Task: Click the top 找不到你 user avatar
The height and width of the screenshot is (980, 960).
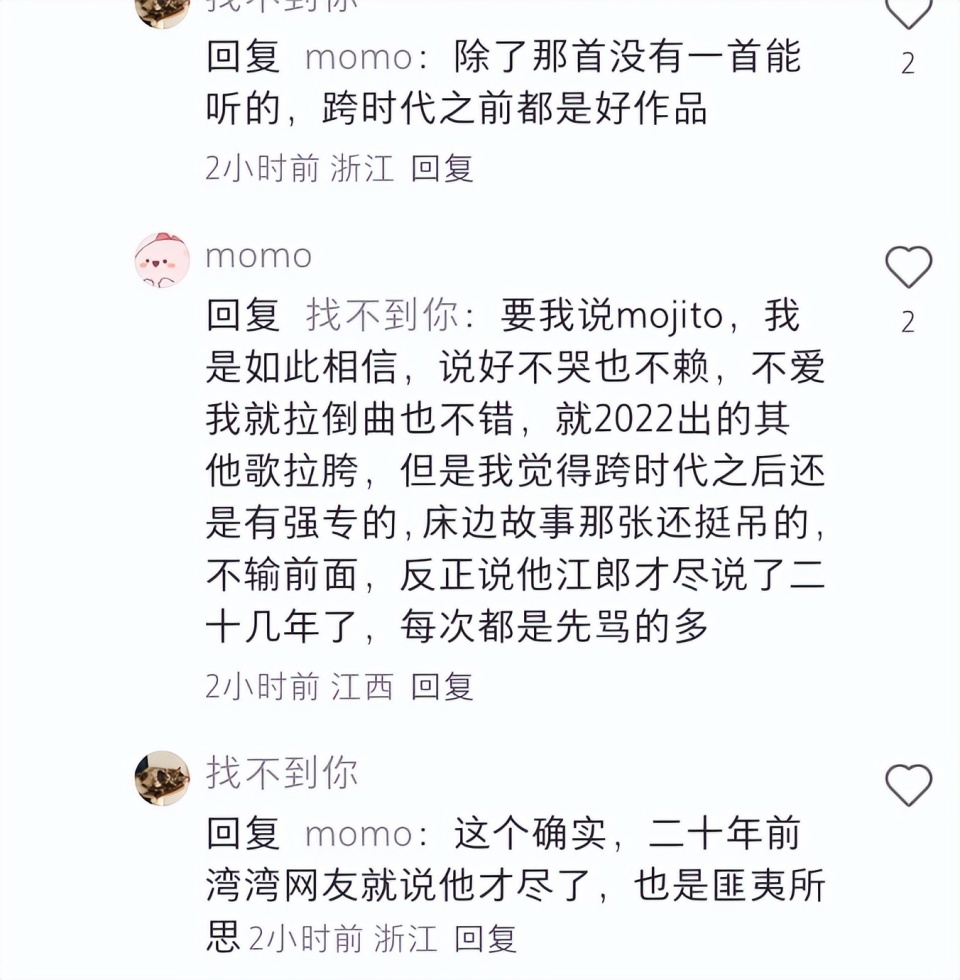Action: point(161,10)
